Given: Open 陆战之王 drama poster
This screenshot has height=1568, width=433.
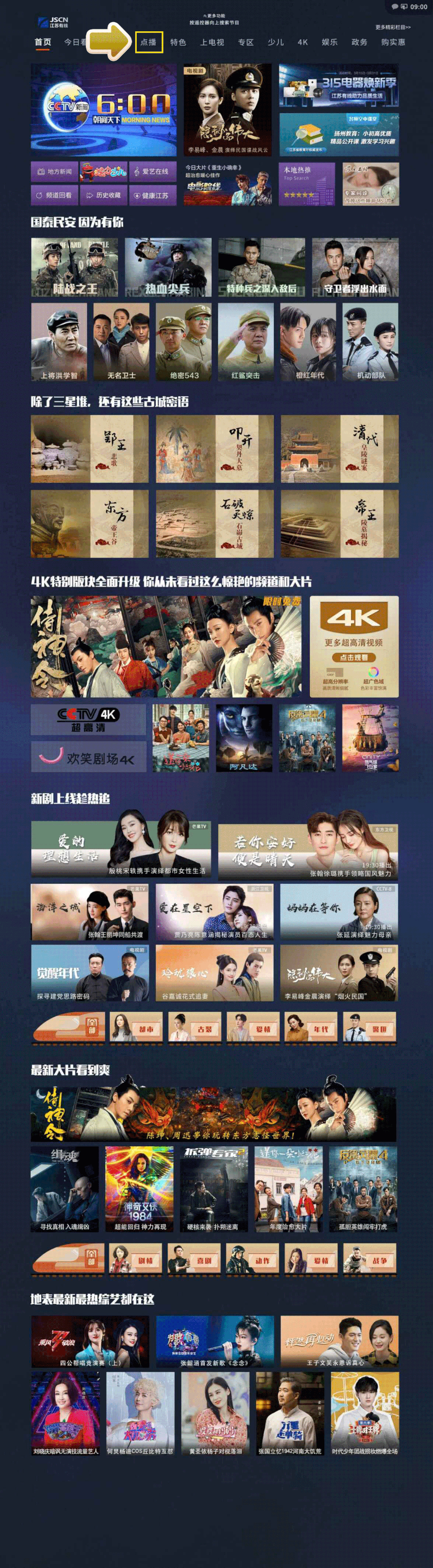Looking at the screenshot, I should [x=75, y=267].
